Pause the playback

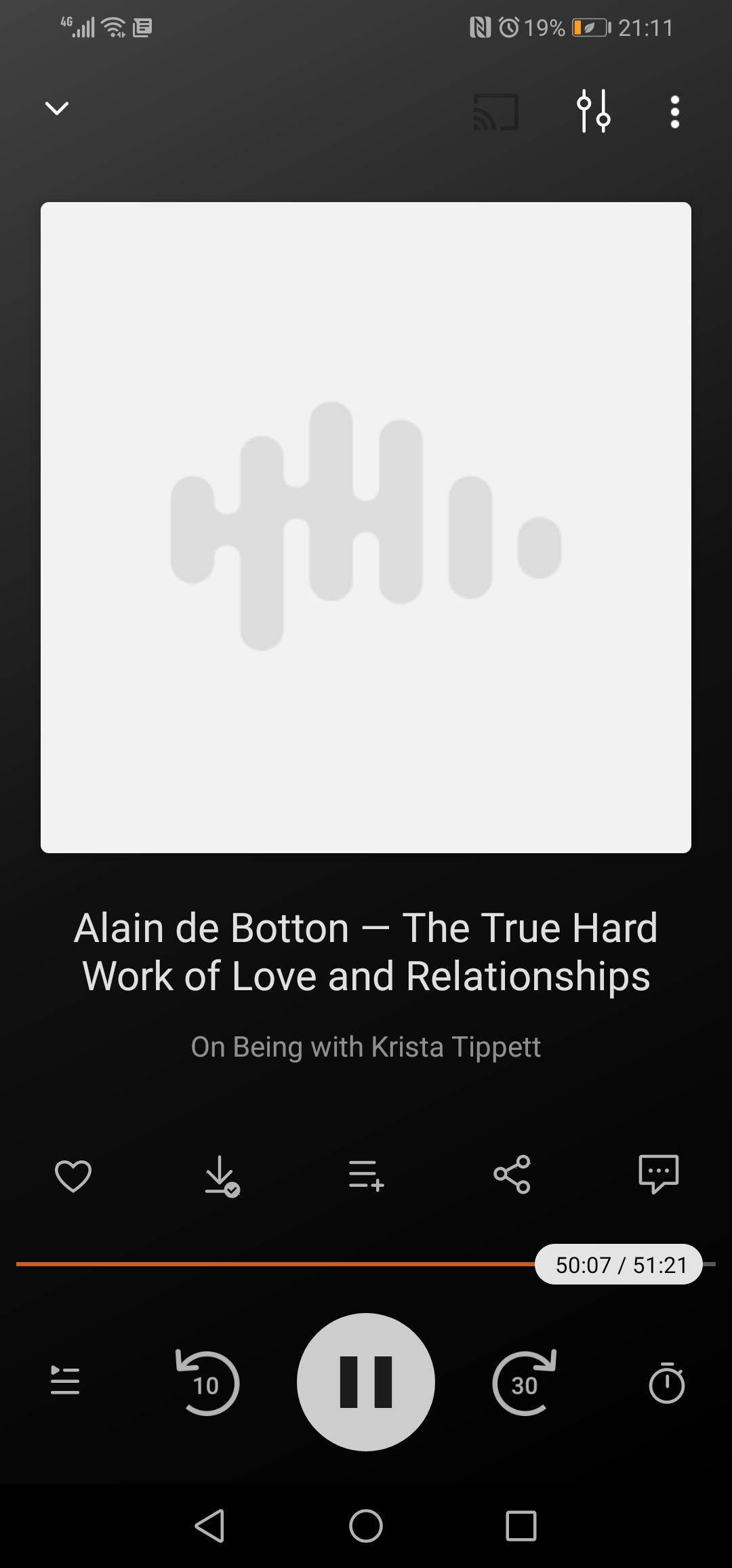coord(366,1382)
